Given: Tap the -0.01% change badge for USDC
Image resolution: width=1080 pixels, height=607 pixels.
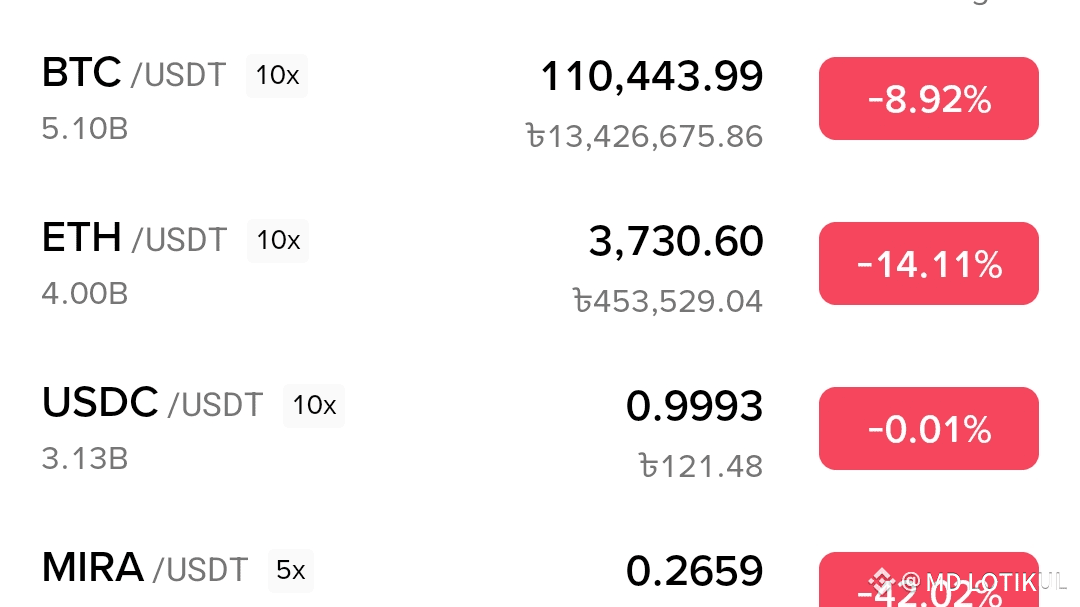Looking at the screenshot, I should 928,429.
